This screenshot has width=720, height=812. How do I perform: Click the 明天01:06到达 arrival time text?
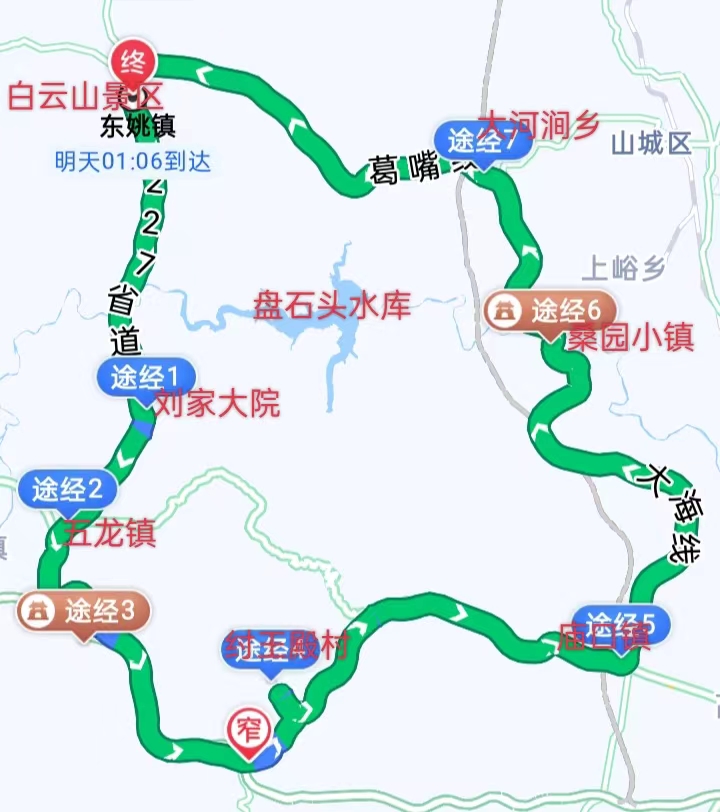tap(135, 156)
